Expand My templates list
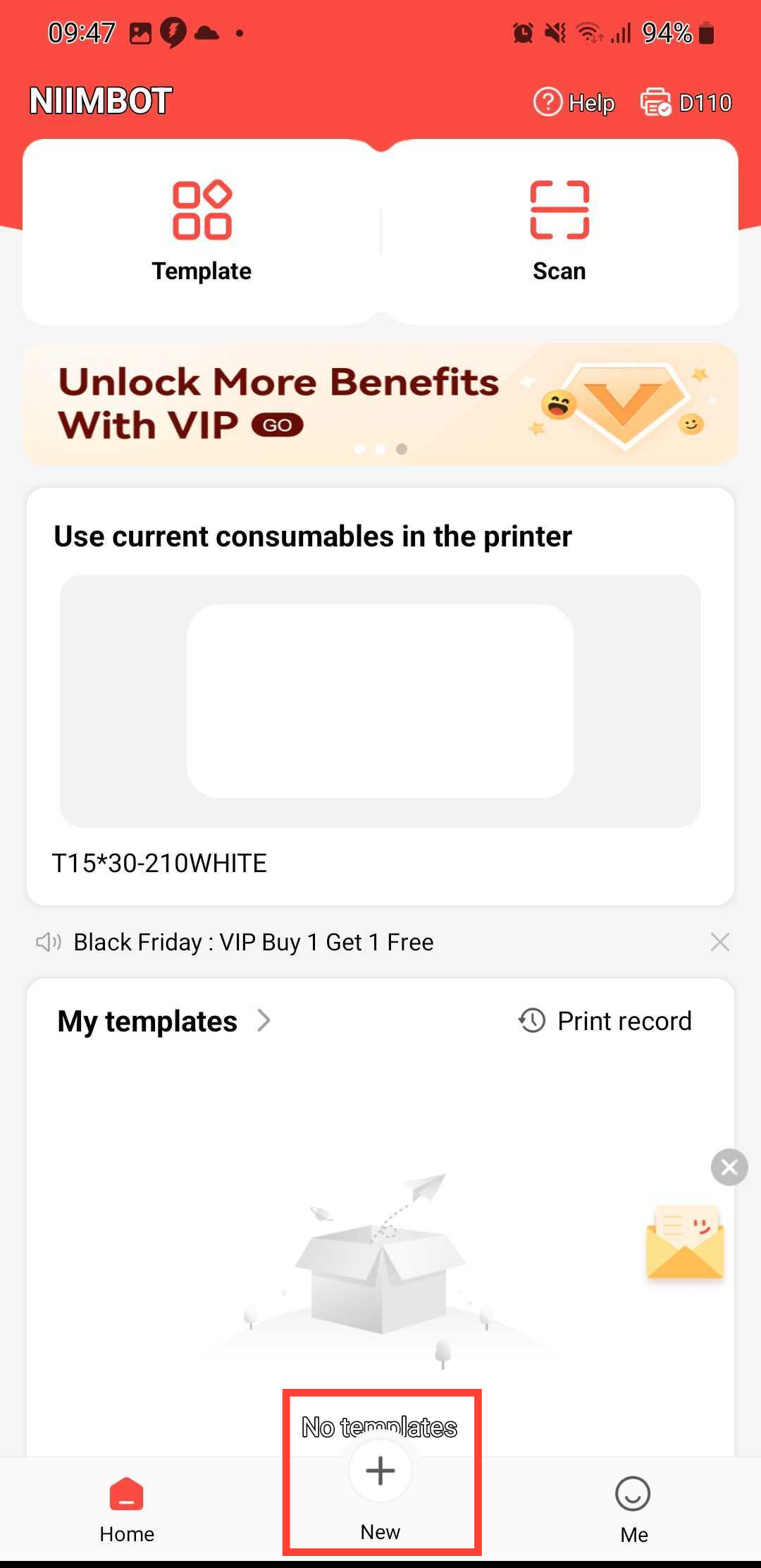The height and width of the screenshot is (1568, 761). click(x=163, y=1022)
